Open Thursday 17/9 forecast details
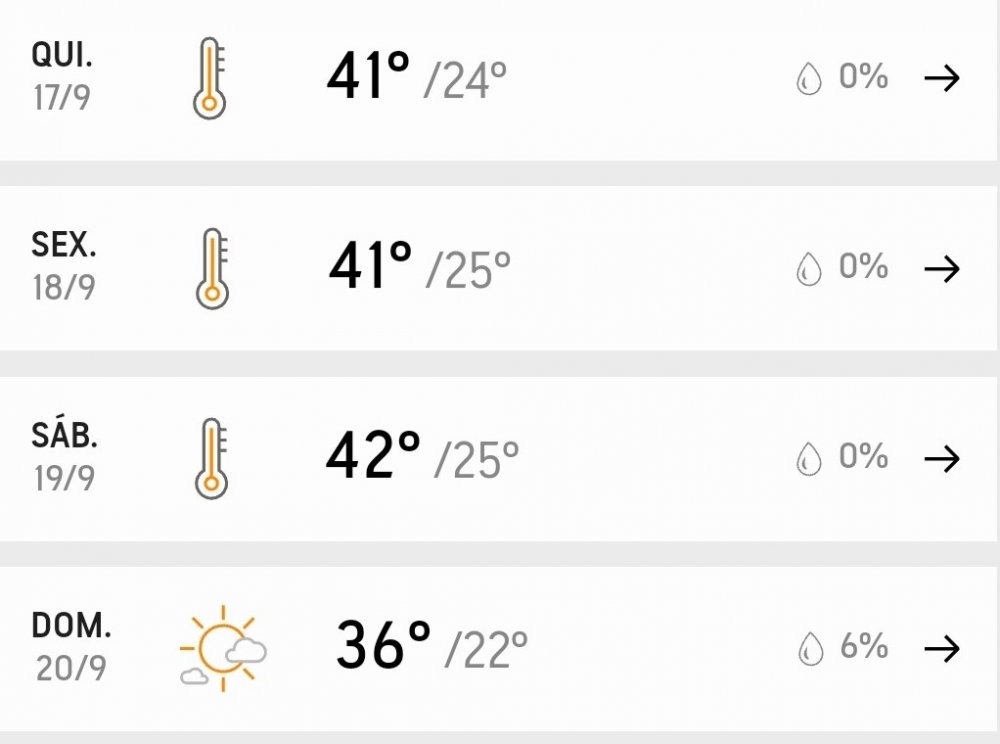Image resolution: width=1000 pixels, height=744 pixels. coord(941,78)
